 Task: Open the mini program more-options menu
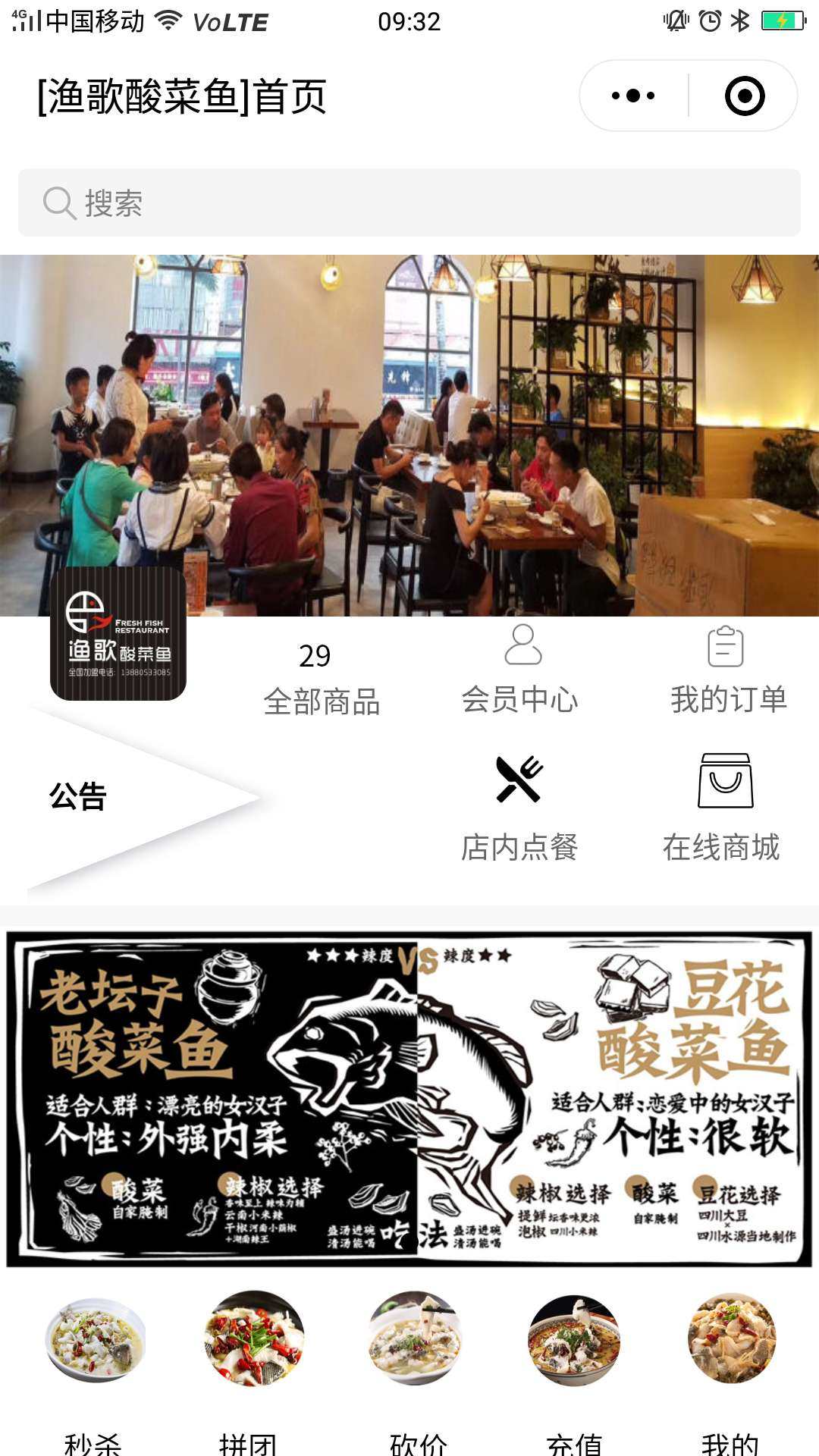(633, 96)
